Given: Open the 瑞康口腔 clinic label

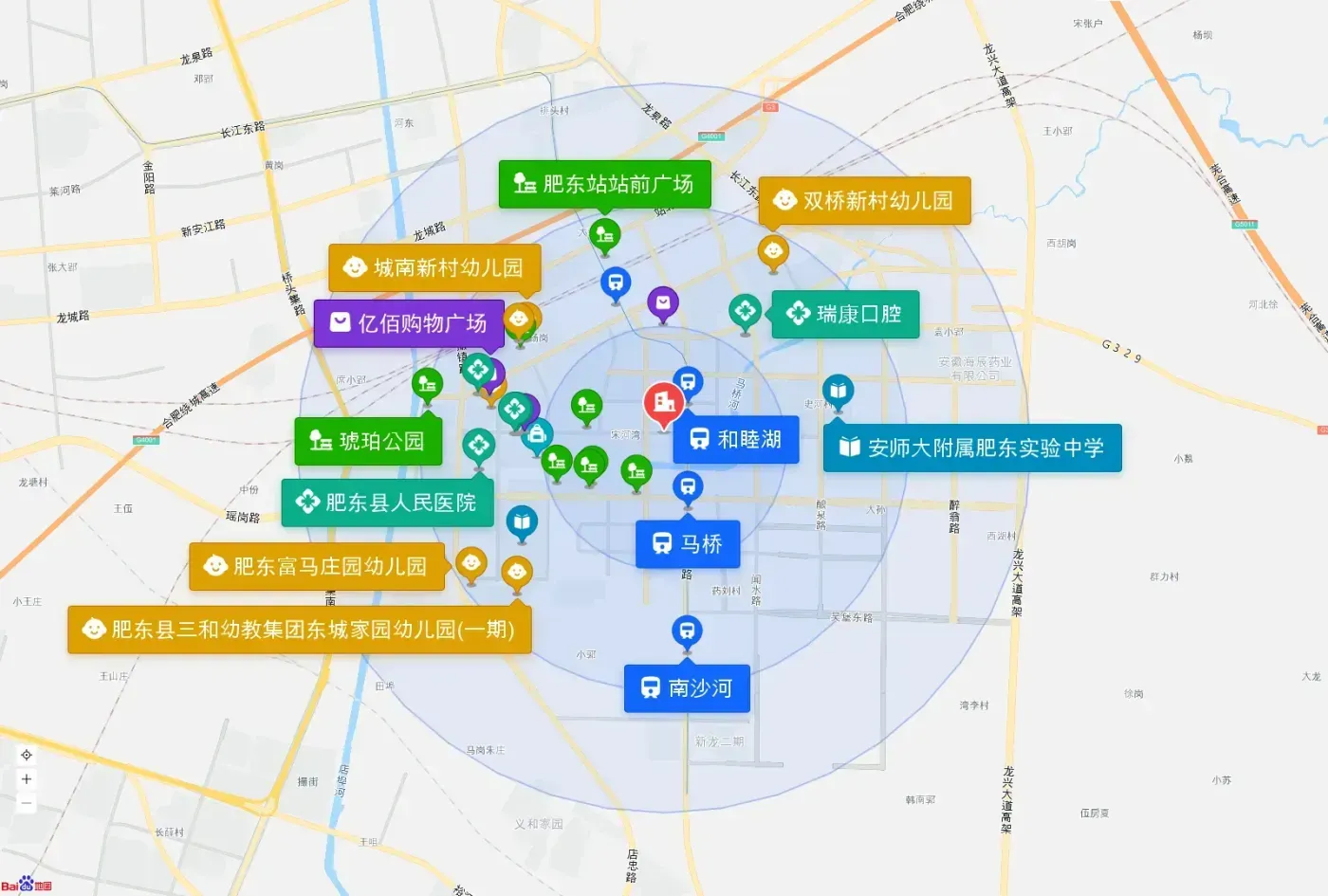Looking at the screenshot, I should click(x=845, y=314).
